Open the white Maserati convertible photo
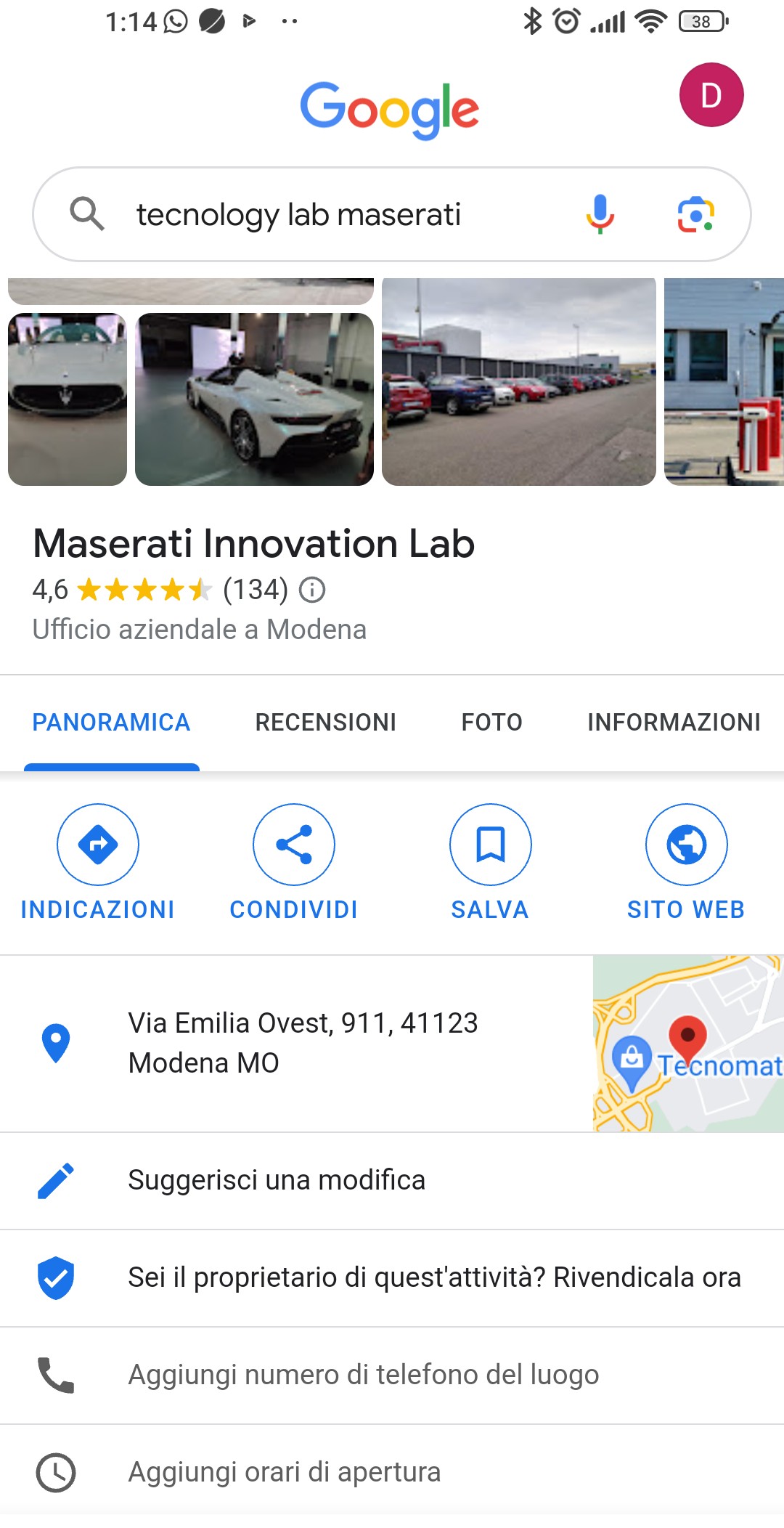The height and width of the screenshot is (1528, 784). 254,399
